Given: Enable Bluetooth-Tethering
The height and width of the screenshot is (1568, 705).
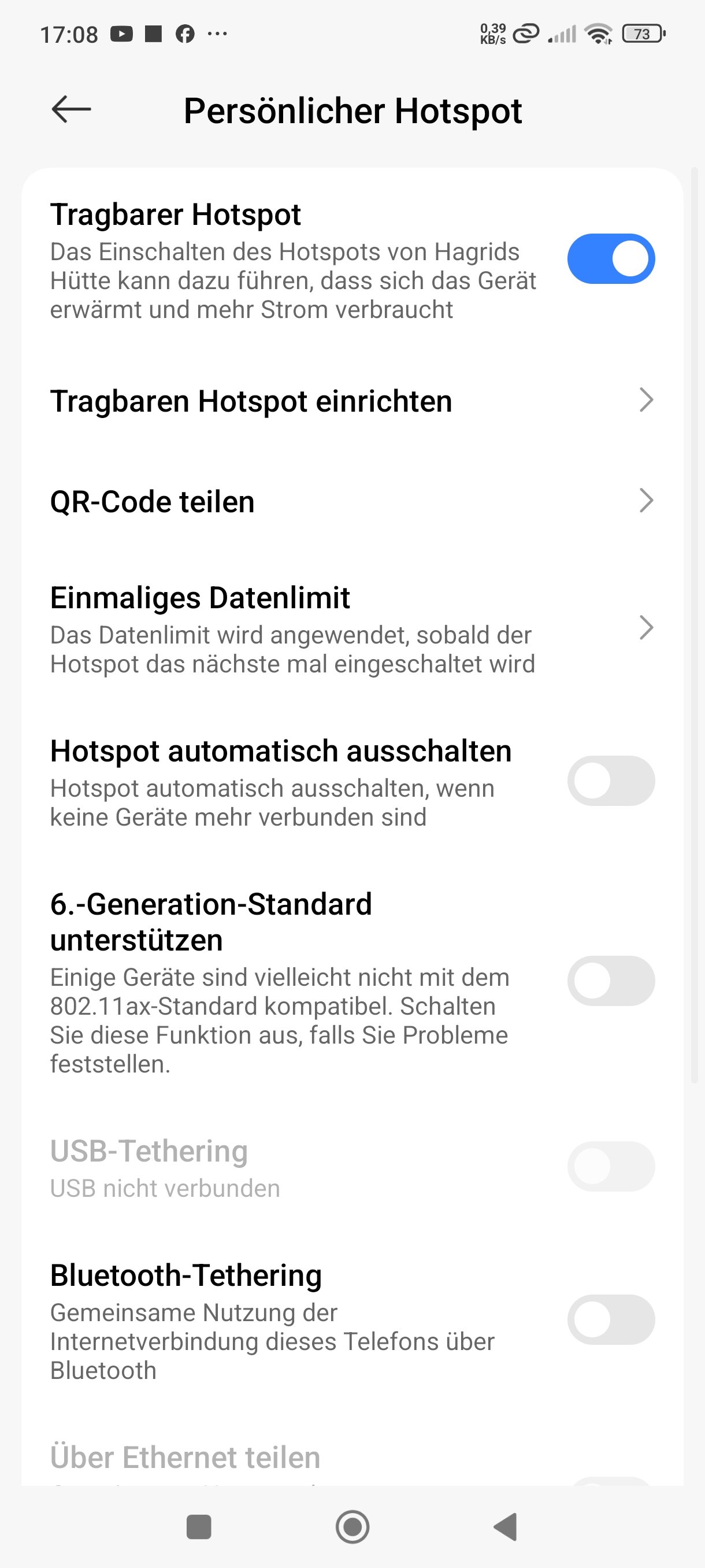Looking at the screenshot, I should click(610, 1319).
